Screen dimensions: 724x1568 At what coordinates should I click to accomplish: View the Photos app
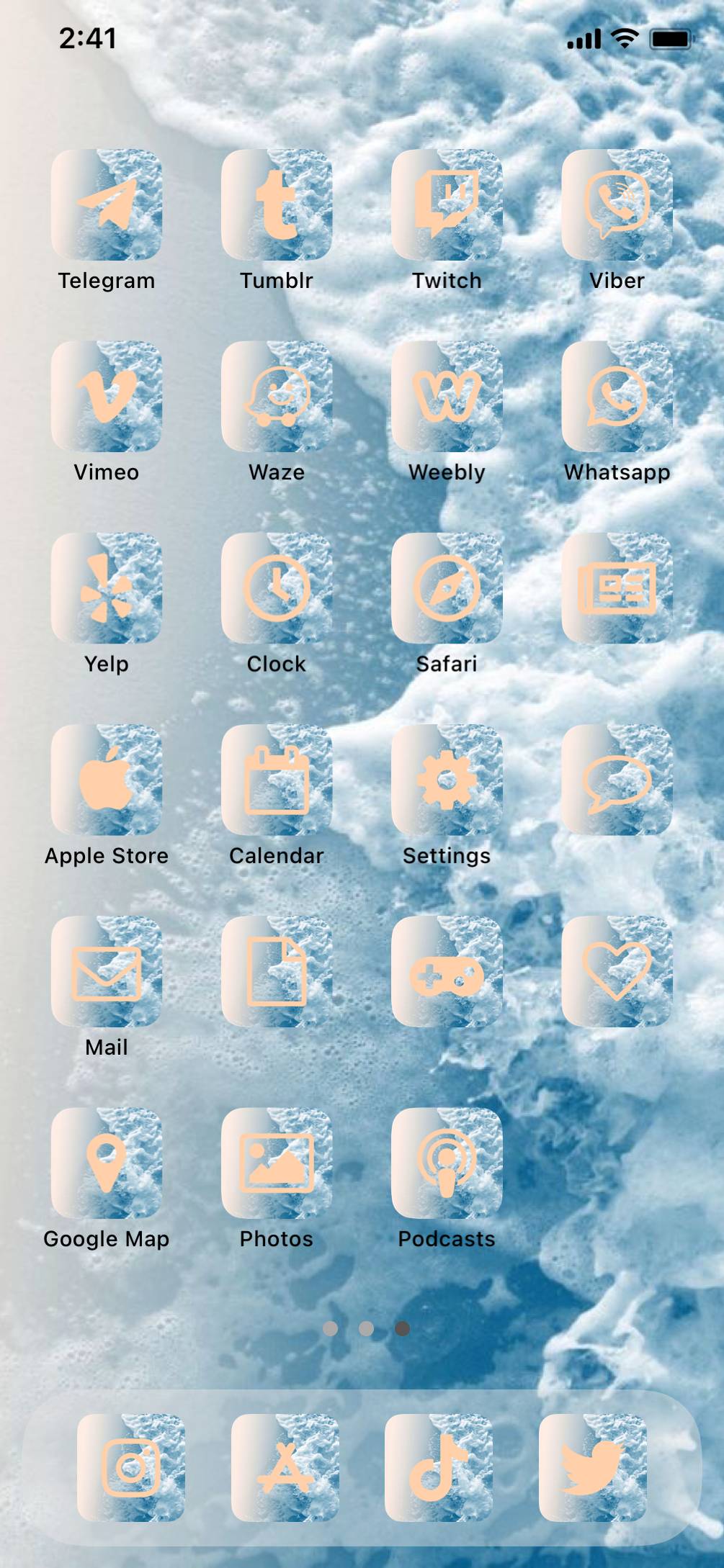click(277, 1163)
